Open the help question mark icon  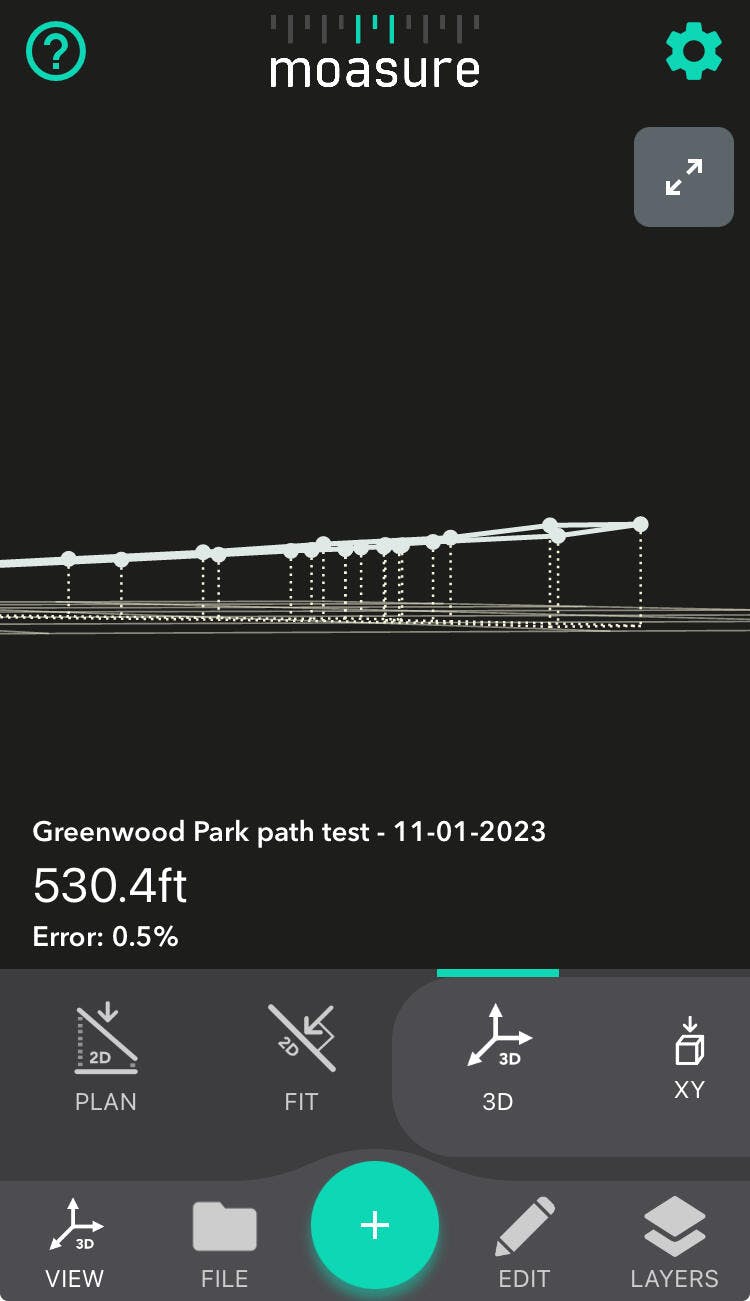56,52
